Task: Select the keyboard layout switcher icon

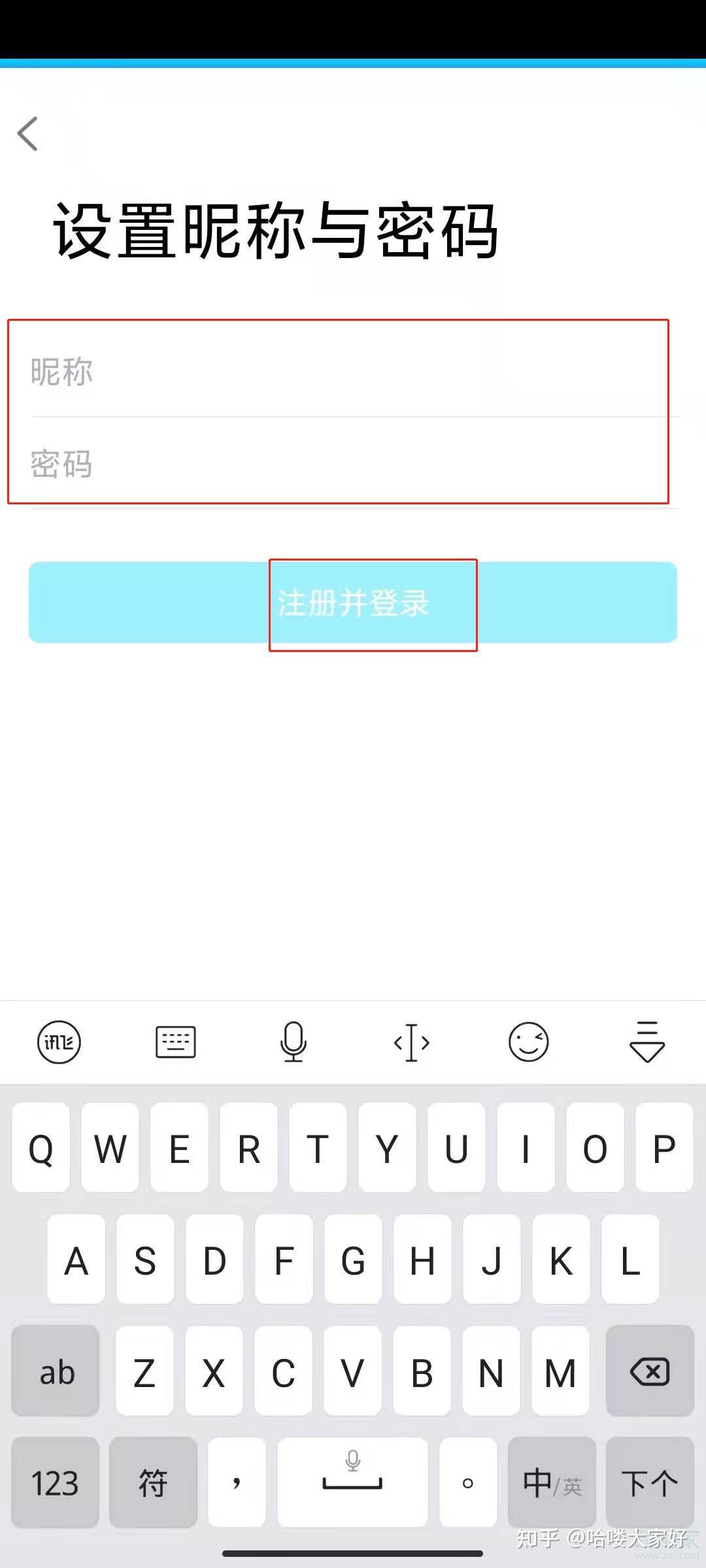Action: pyautogui.click(x=176, y=1042)
